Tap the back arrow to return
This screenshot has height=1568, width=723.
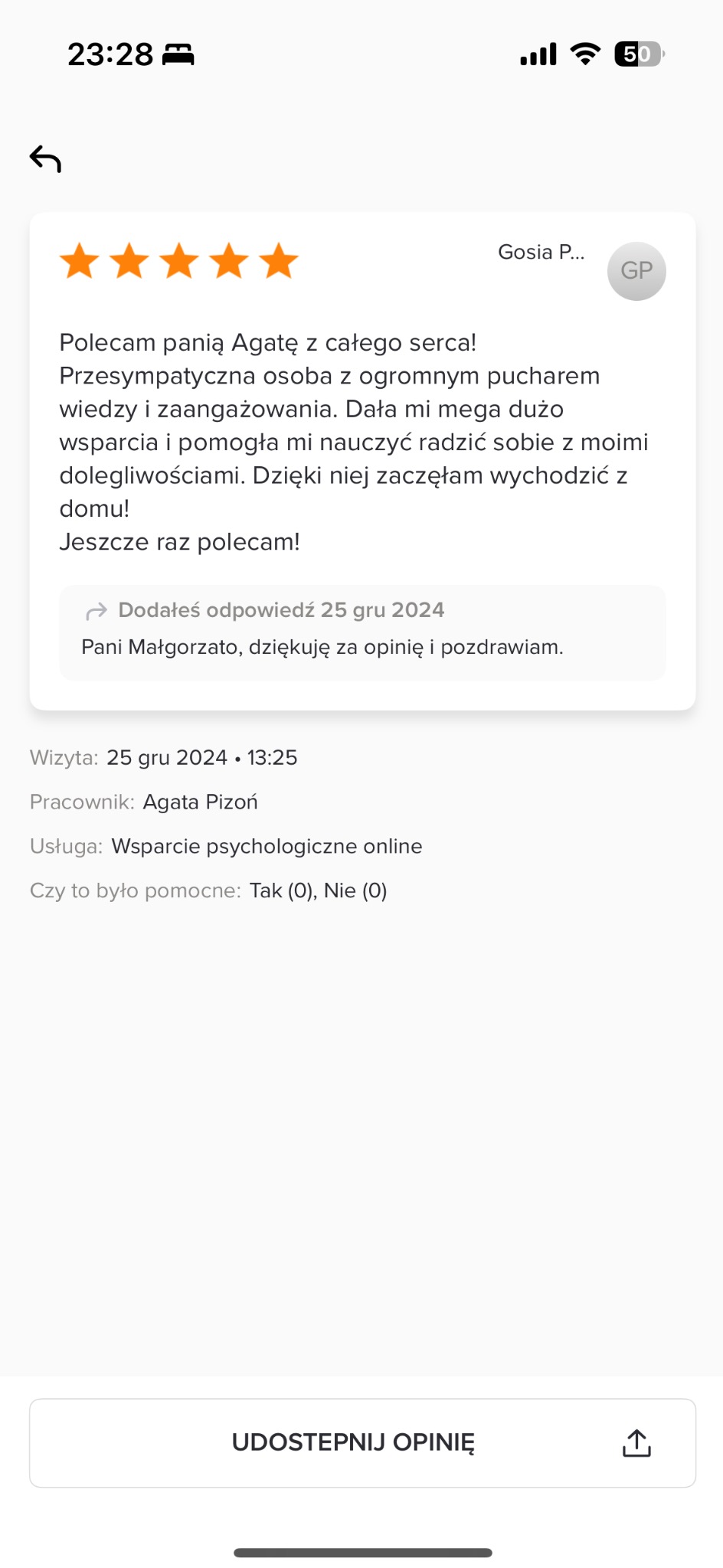click(x=46, y=158)
